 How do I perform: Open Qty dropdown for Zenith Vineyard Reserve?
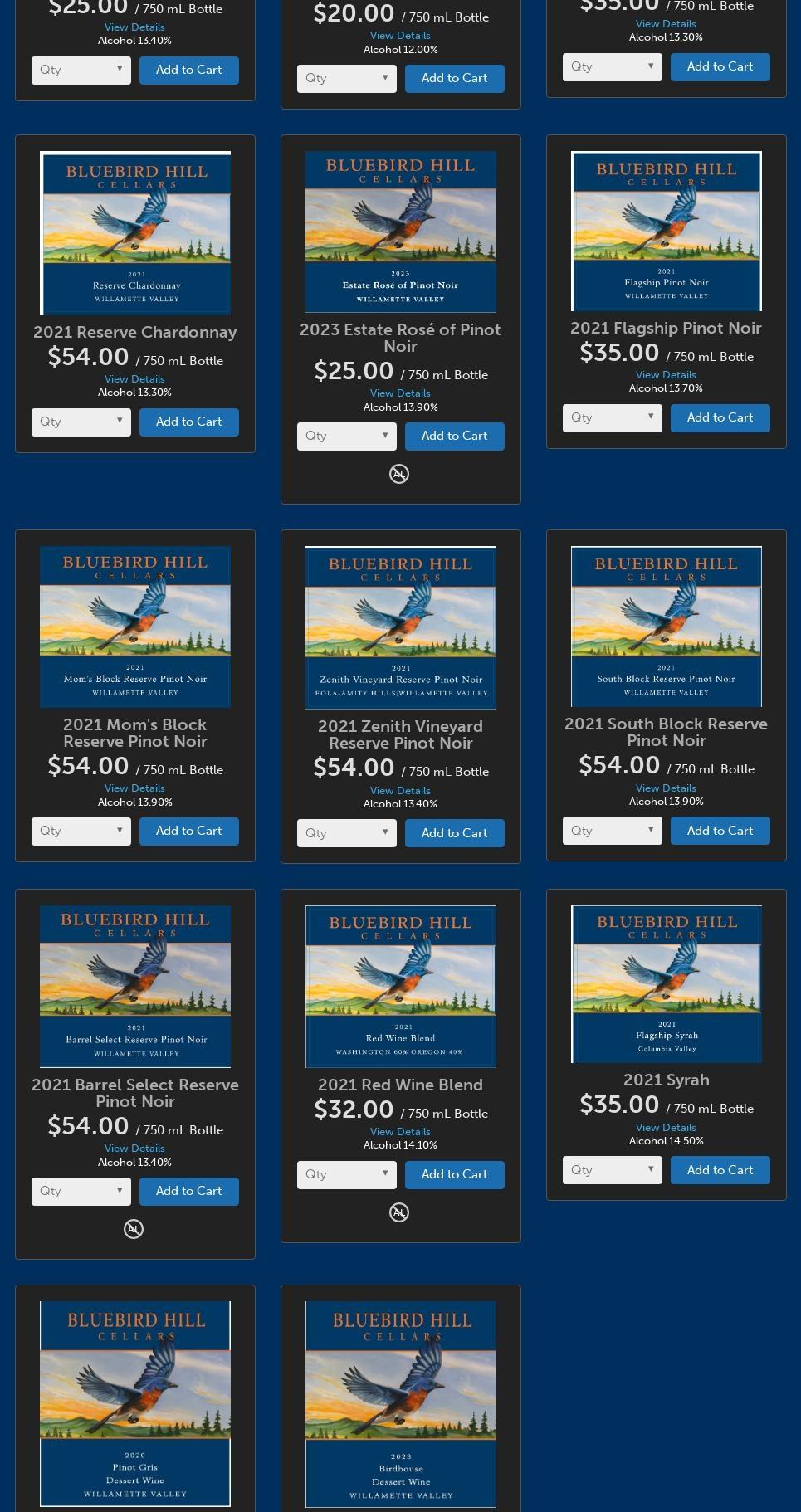347,833
